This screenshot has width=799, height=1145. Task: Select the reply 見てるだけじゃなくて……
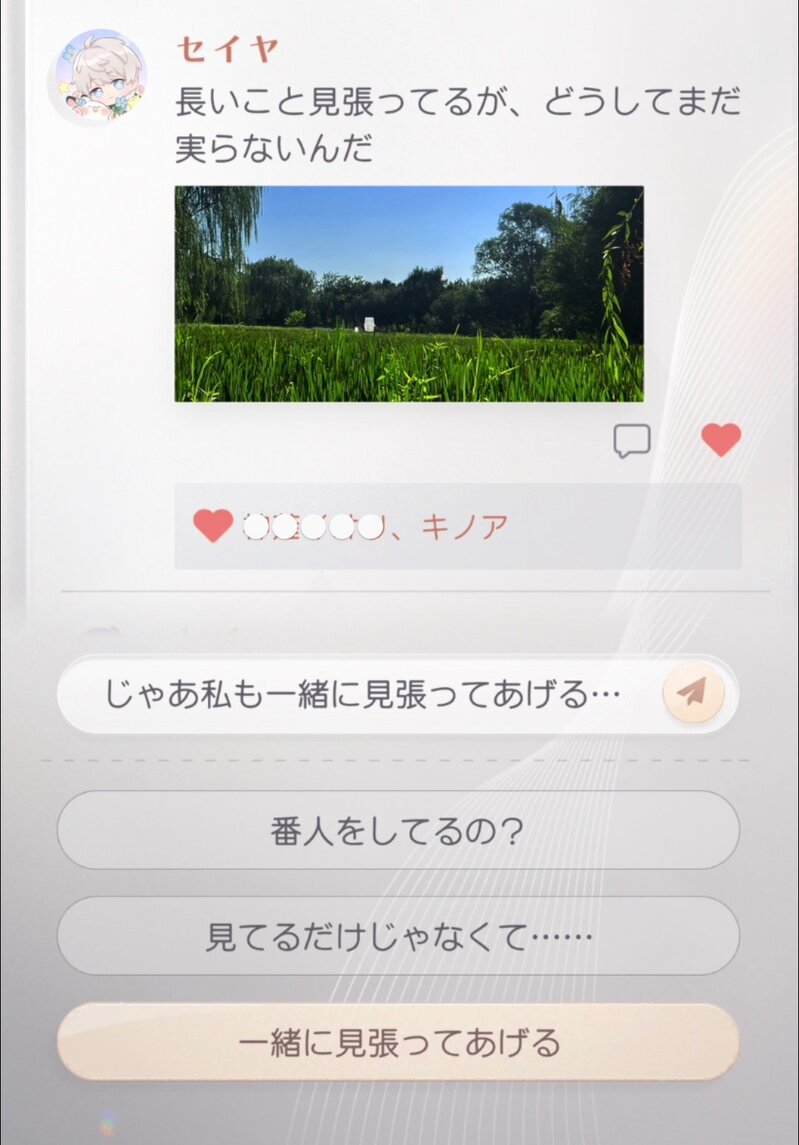coord(398,937)
